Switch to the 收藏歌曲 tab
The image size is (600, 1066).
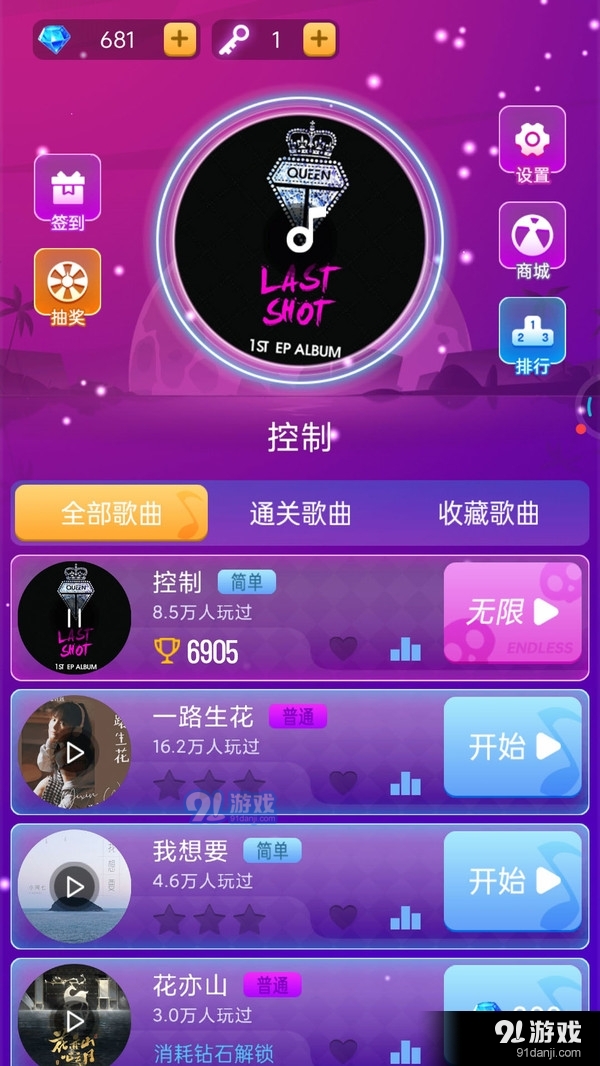[x=488, y=513]
